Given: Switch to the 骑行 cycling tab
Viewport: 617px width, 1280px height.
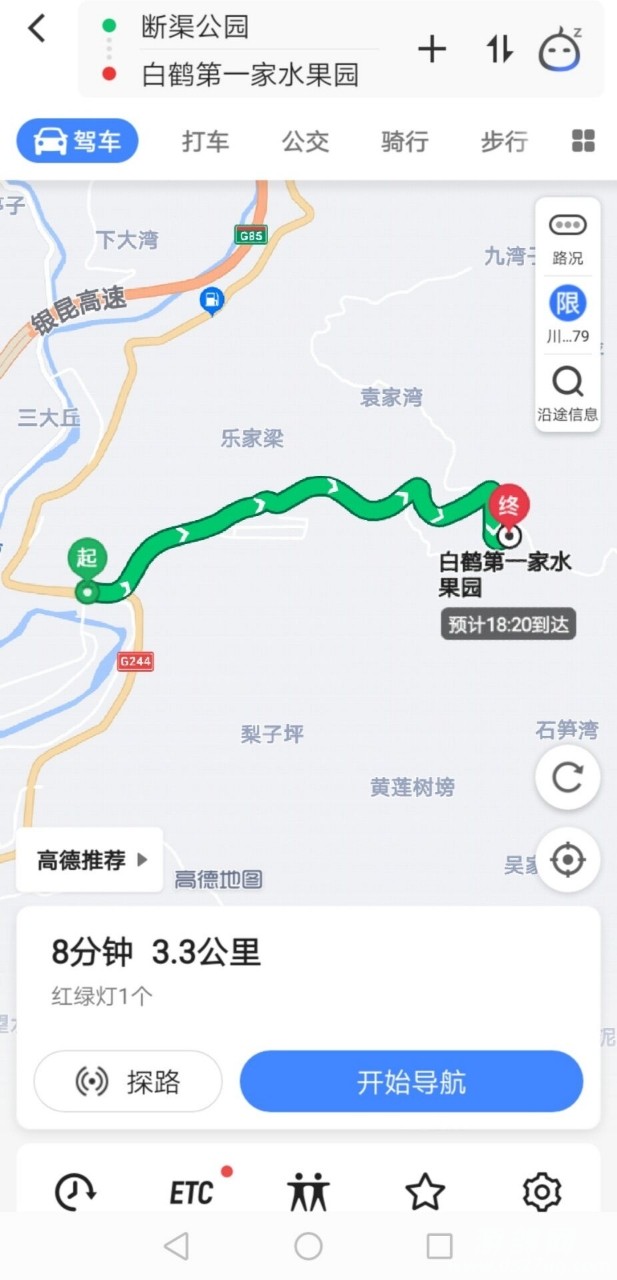Looking at the screenshot, I should pyautogui.click(x=404, y=141).
